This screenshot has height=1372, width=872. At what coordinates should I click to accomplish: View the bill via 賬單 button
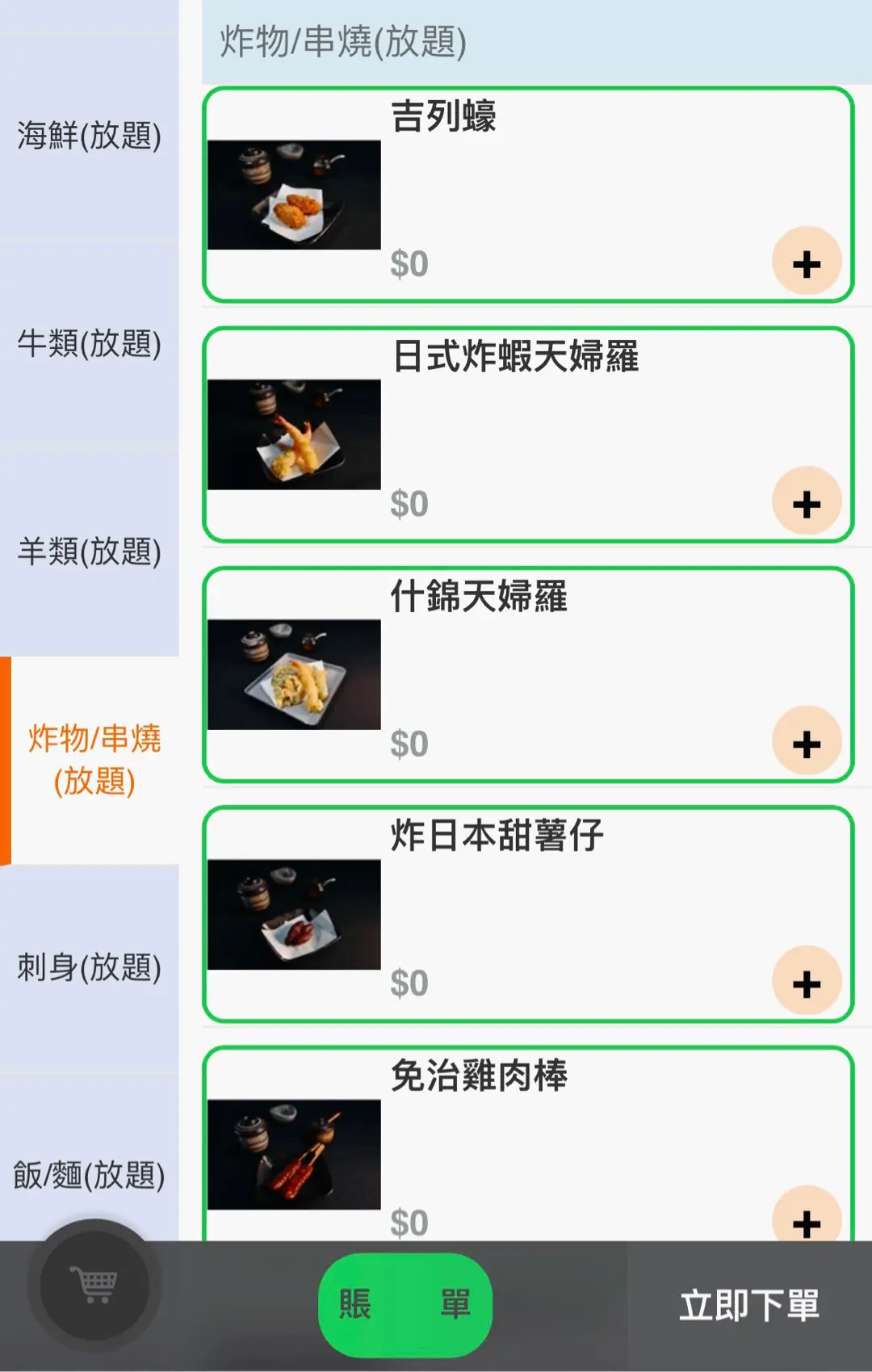405,1304
